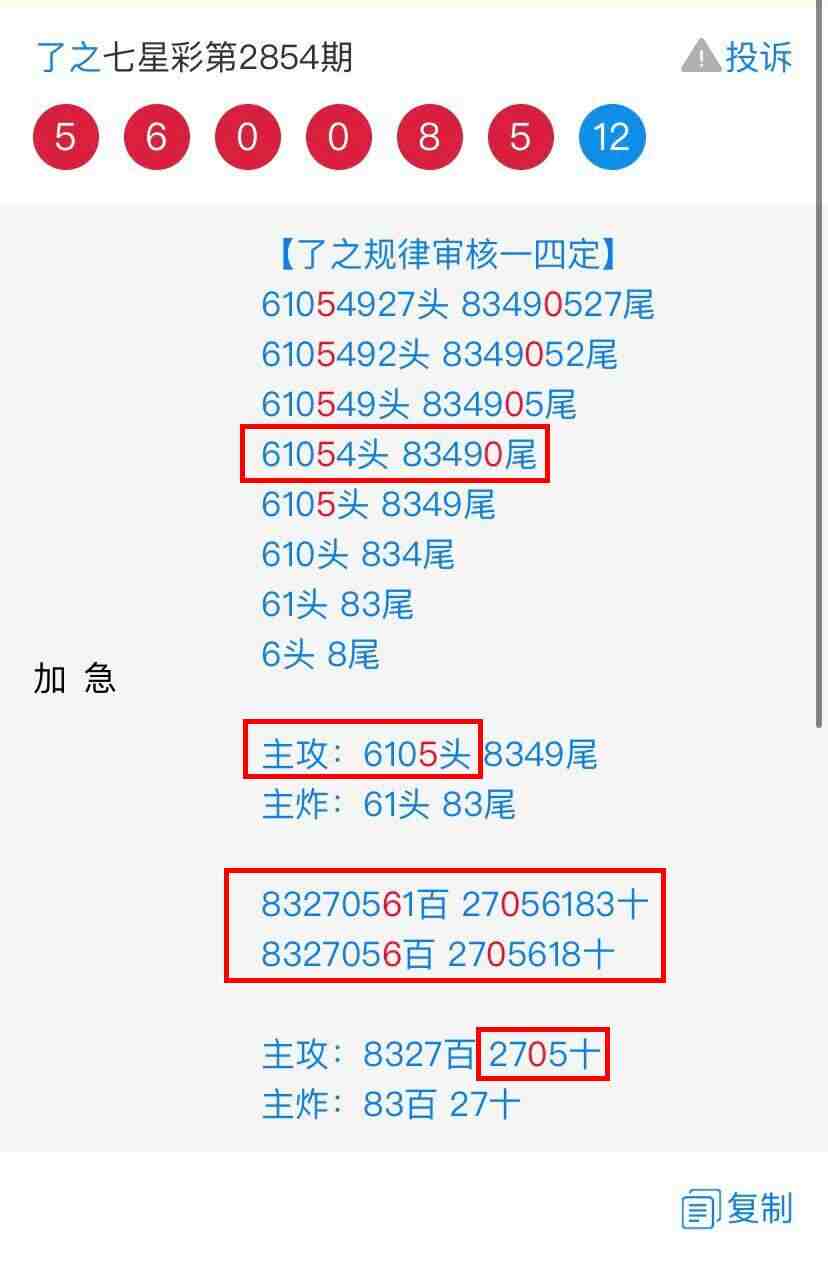Copy the post content with 复制
The width and height of the screenshot is (828, 1265).
tap(738, 1209)
